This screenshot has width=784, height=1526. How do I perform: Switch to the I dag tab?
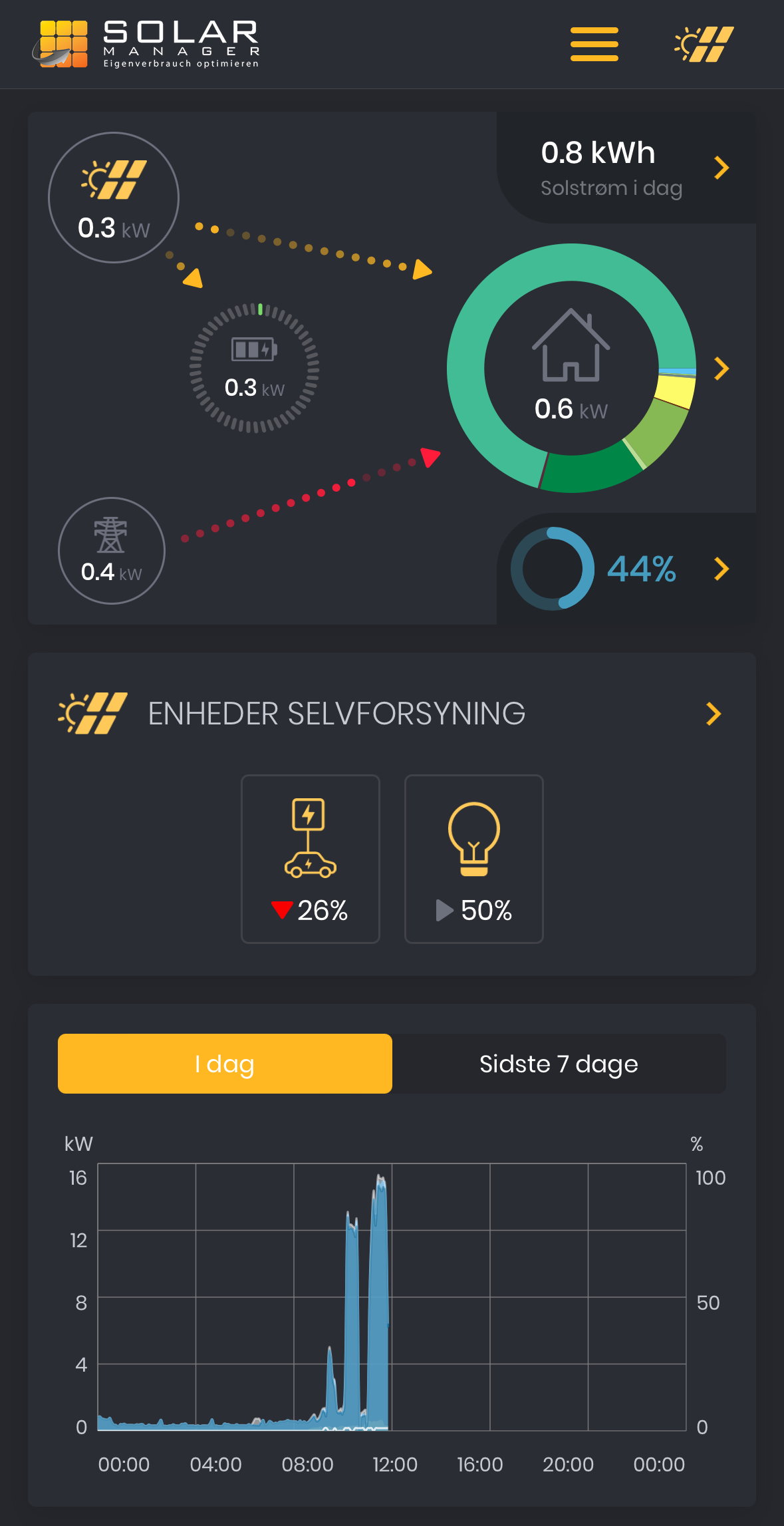pos(225,1064)
